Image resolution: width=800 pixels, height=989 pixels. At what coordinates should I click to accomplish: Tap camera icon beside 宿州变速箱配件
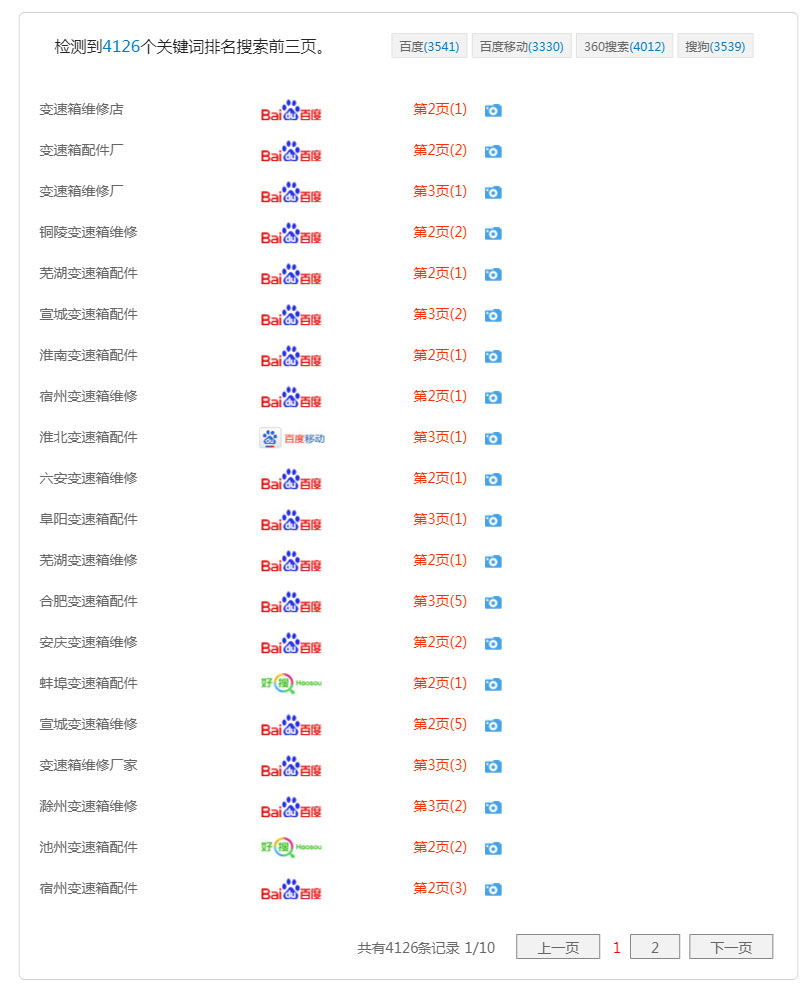(x=493, y=889)
